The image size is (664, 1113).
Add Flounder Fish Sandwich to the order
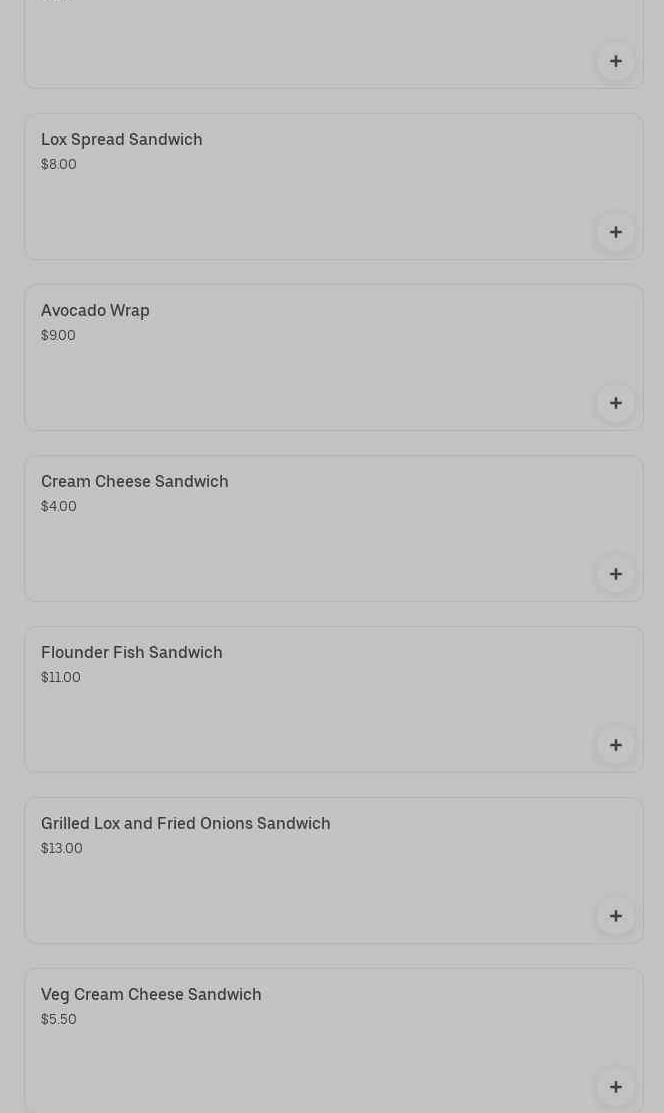(x=615, y=745)
